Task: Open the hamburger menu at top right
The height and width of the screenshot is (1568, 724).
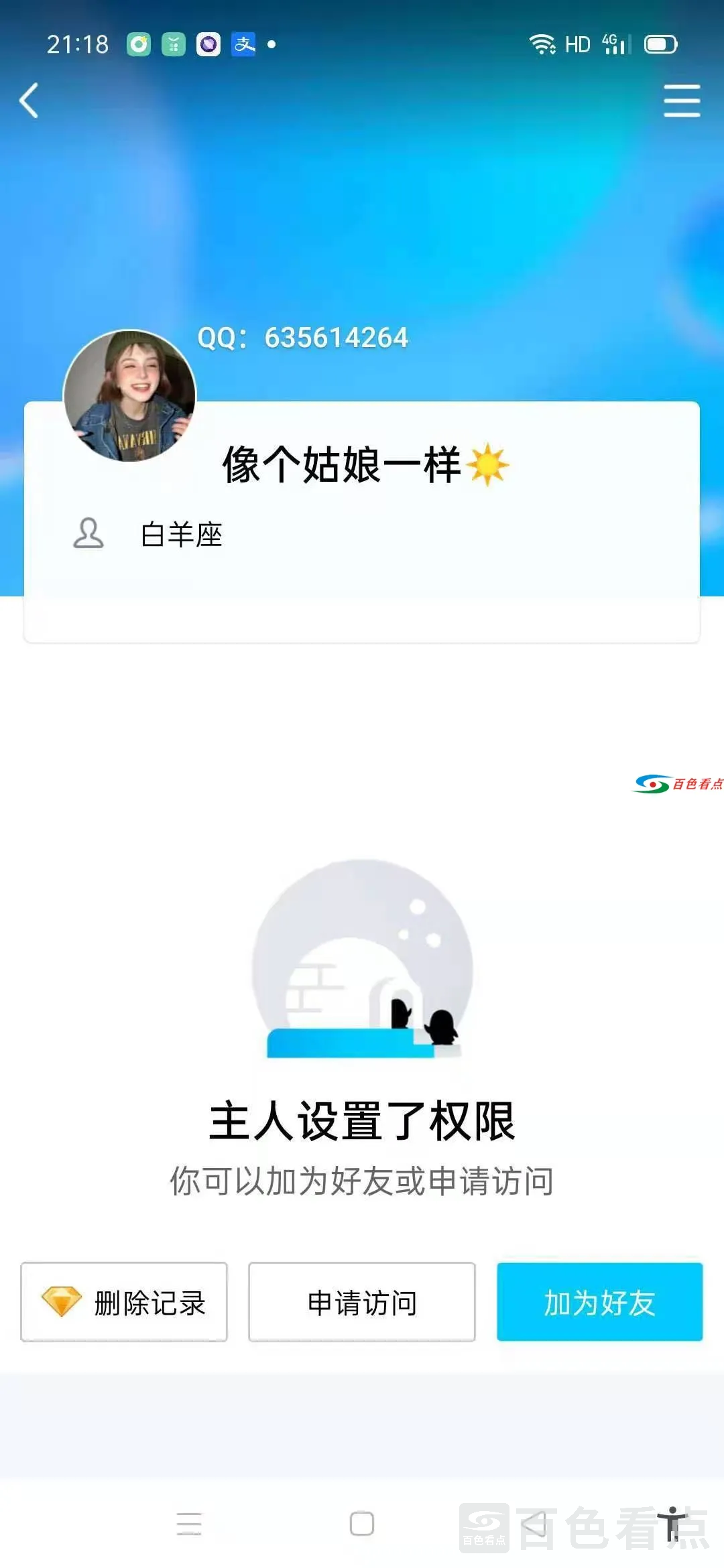Action: (x=681, y=101)
